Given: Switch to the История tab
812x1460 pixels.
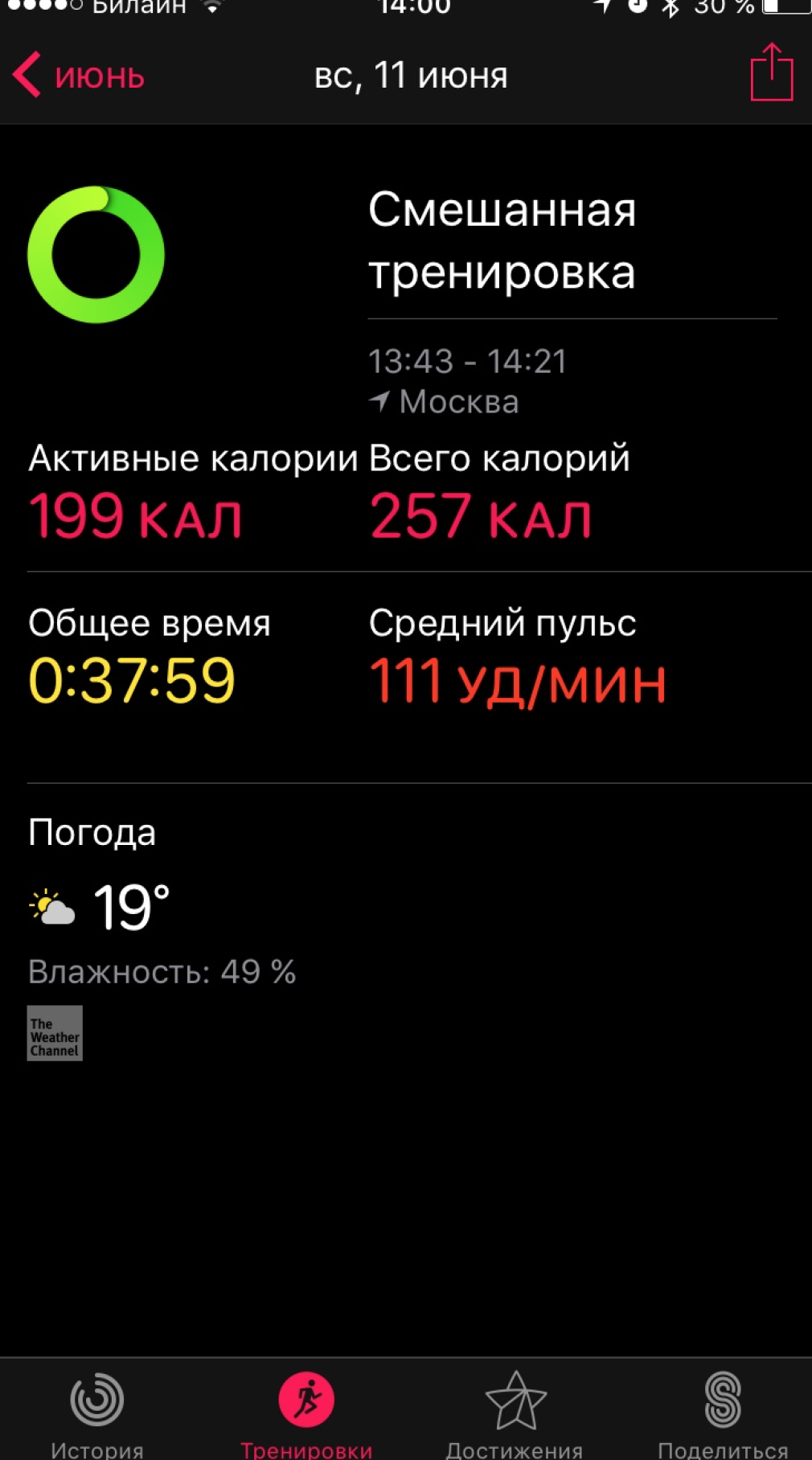Looking at the screenshot, I should [x=97, y=1413].
